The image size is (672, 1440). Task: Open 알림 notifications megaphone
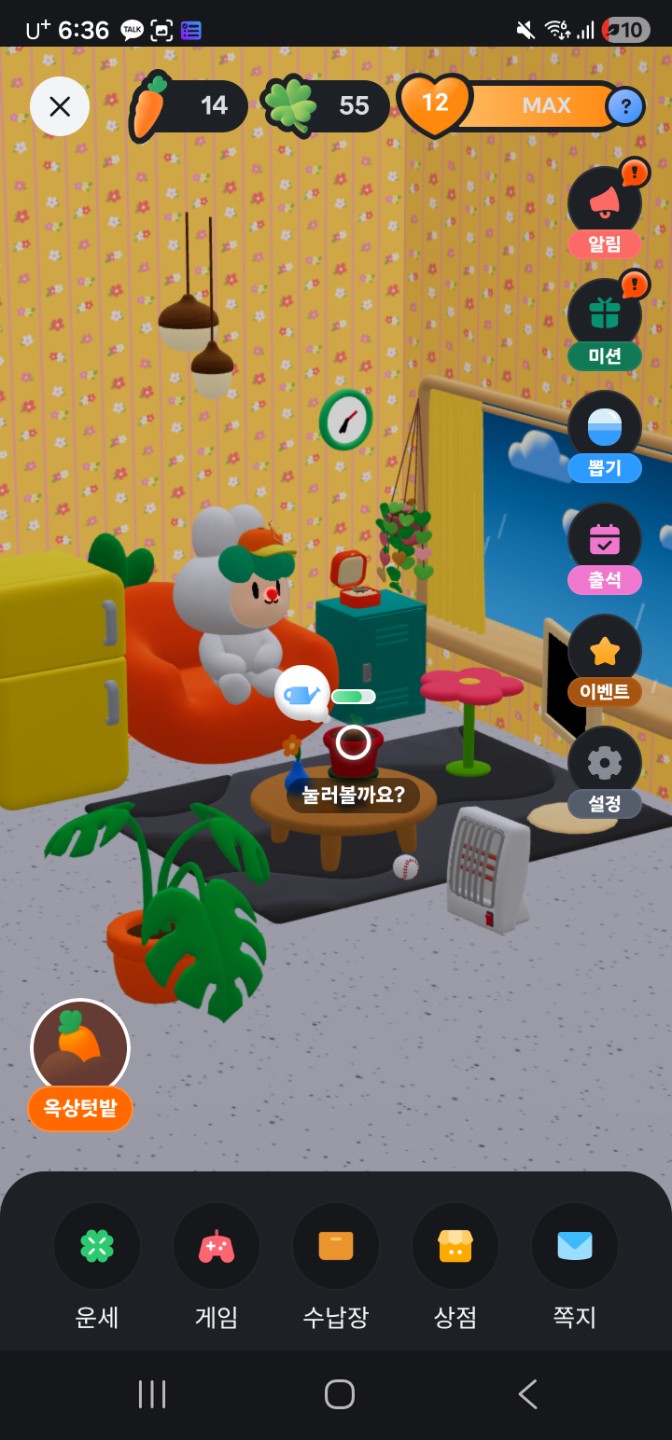[x=604, y=204]
